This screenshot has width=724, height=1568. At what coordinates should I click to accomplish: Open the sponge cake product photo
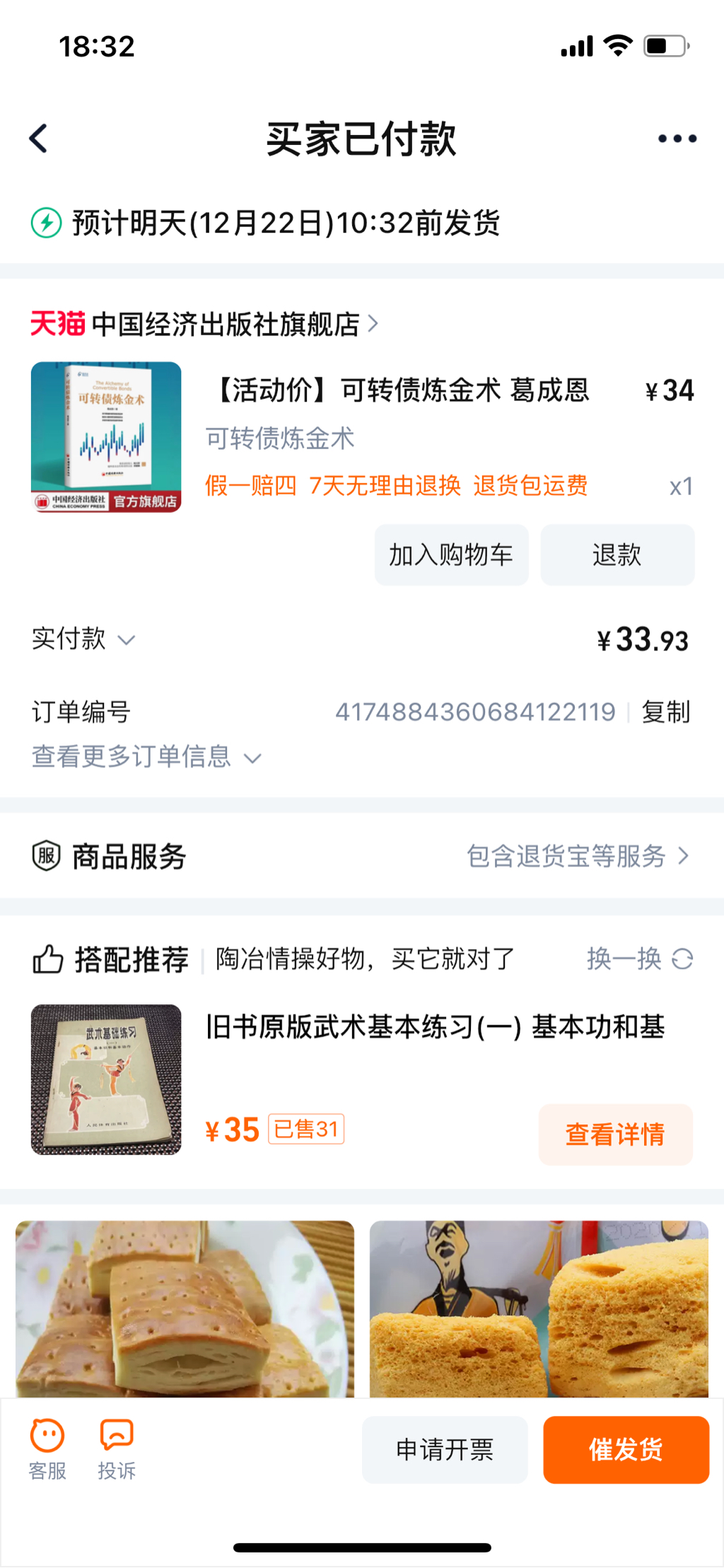pos(539,1308)
